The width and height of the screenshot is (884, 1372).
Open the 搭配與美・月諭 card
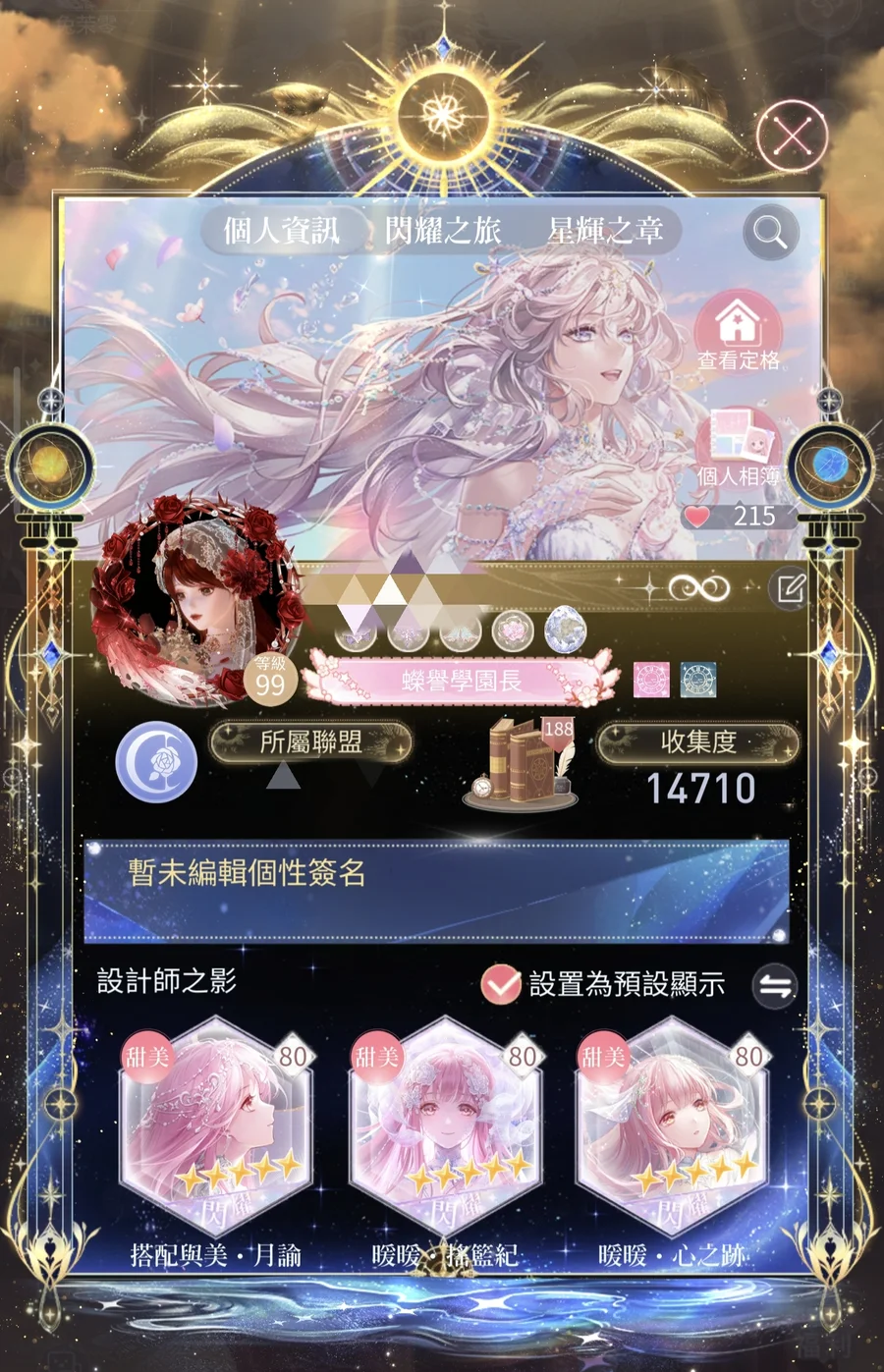coord(215,1129)
